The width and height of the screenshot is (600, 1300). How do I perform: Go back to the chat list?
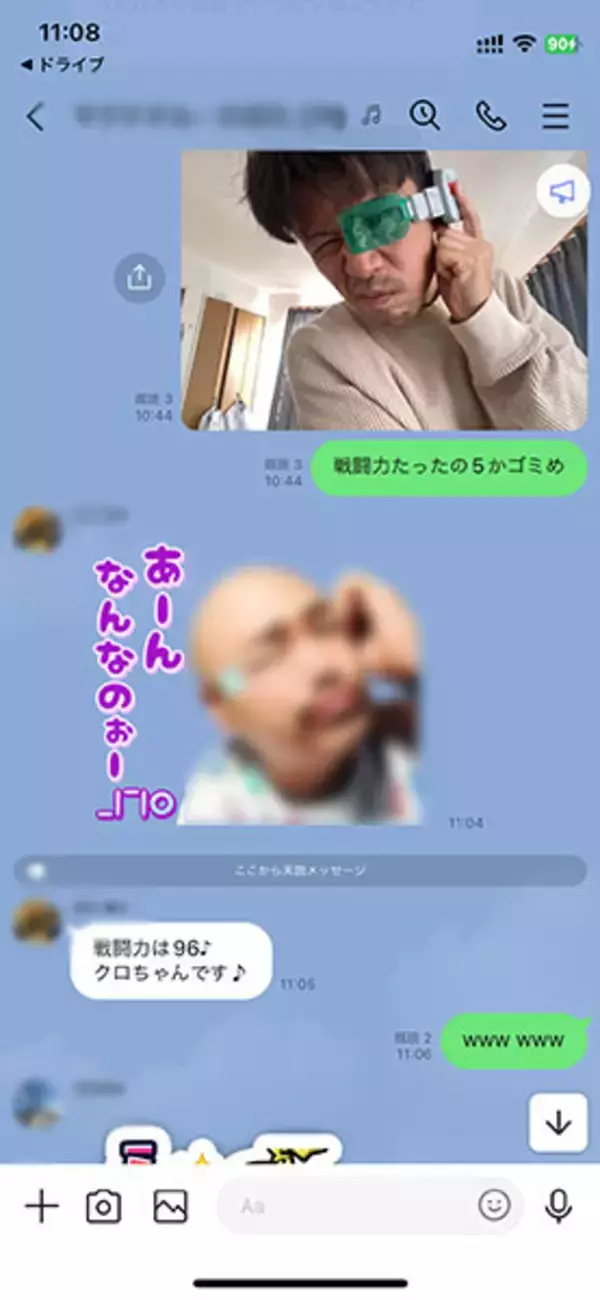(35, 117)
